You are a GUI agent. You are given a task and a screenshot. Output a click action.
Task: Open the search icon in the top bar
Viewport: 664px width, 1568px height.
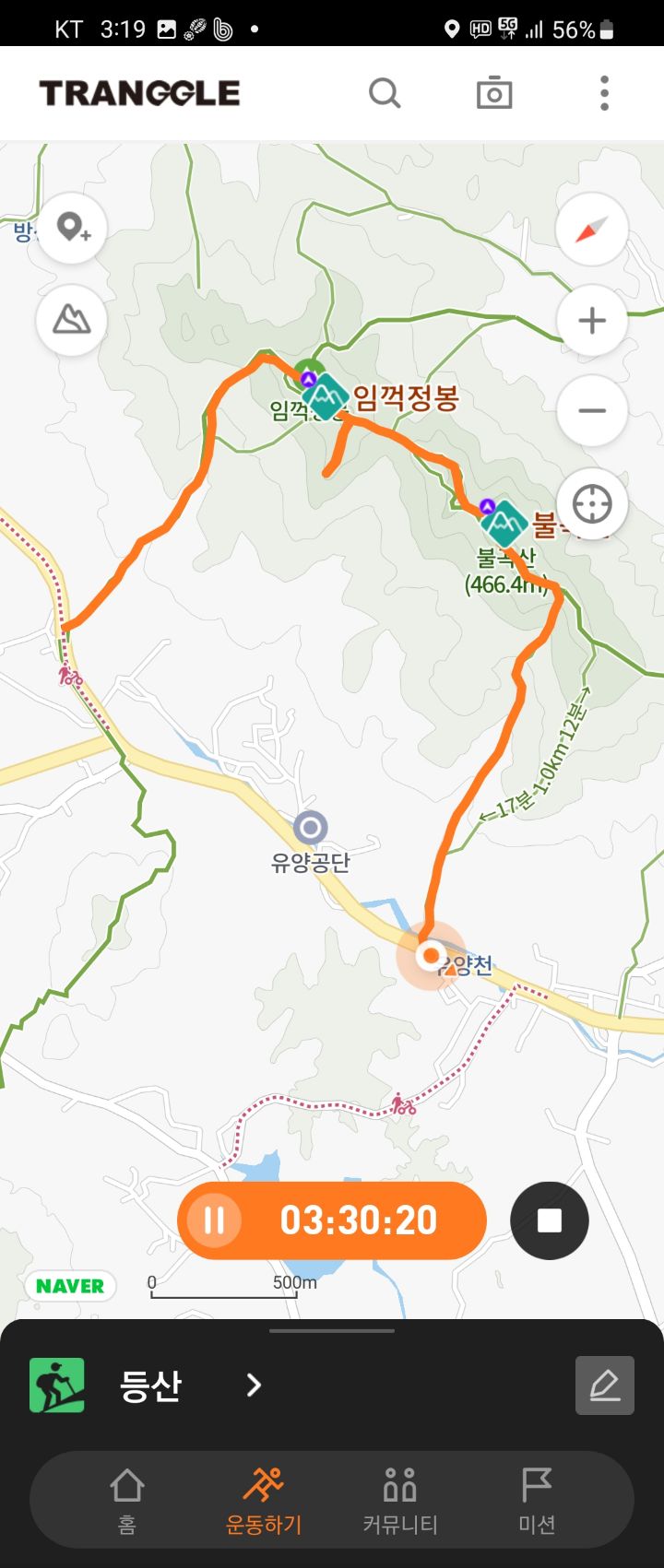tap(385, 93)
